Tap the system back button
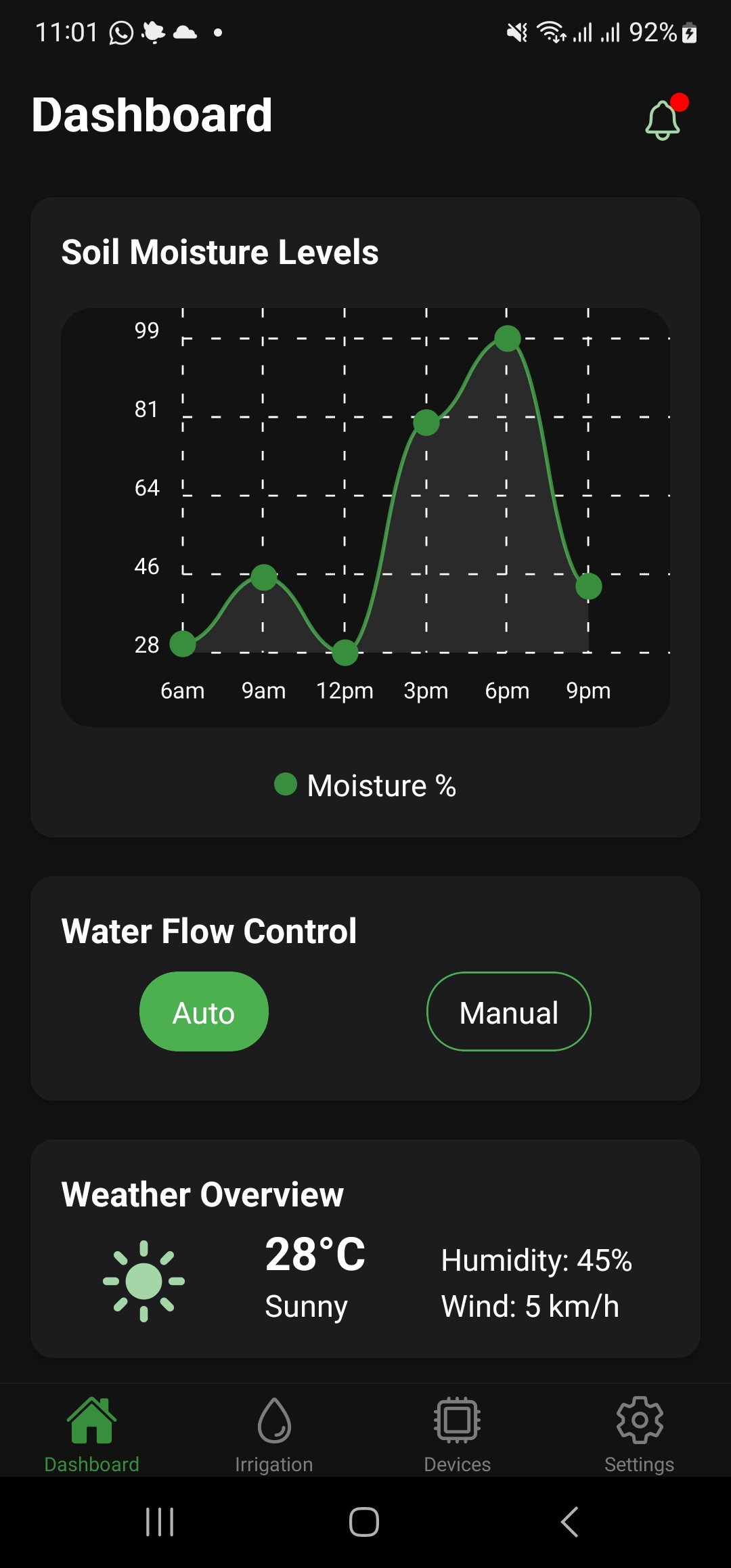The height and width of the screenshot is (1568, 731). pyautogui.click(x=570, y=1522)
